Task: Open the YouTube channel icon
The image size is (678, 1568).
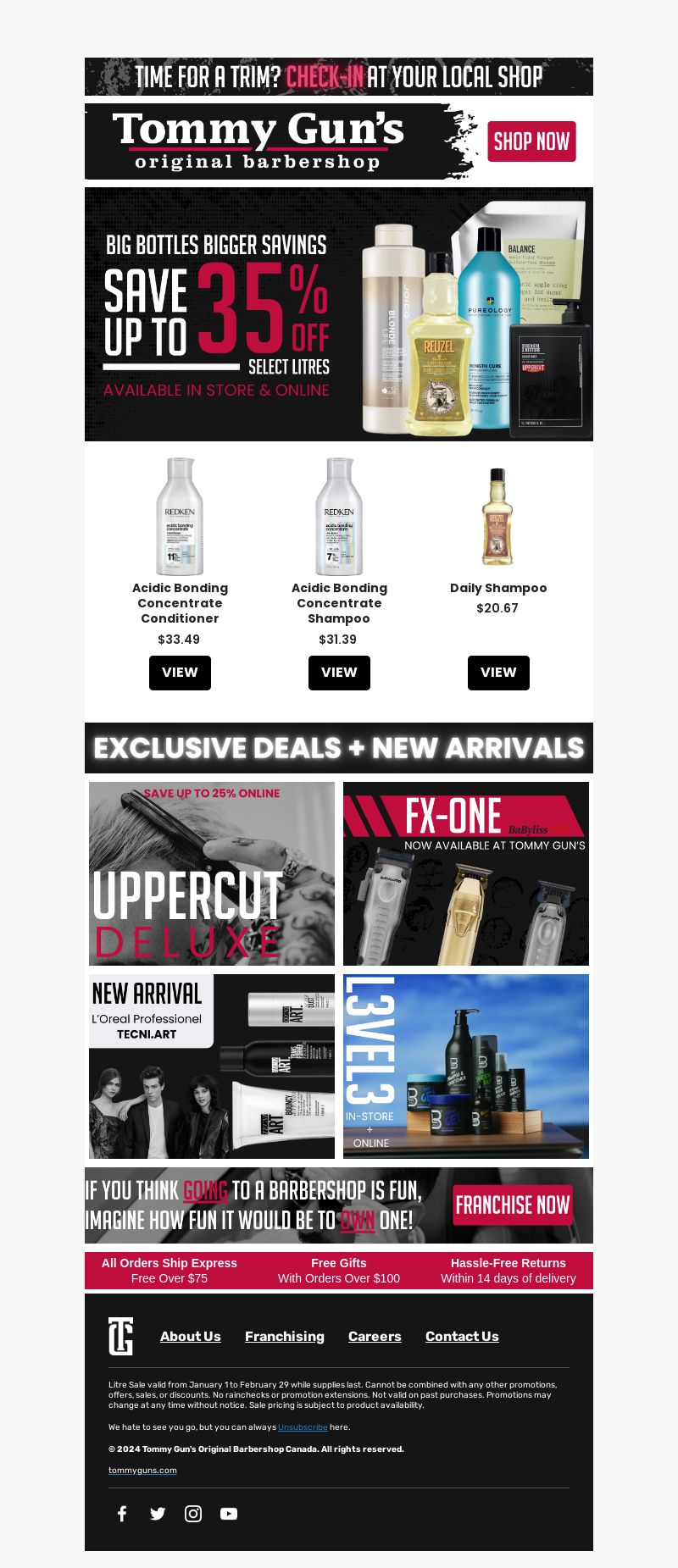Action: click(229, 1514)
